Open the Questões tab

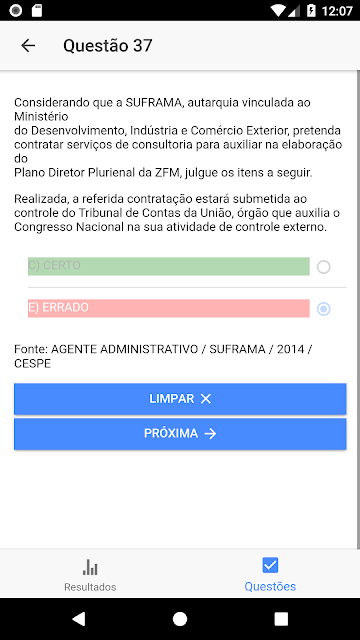tap(270, 574)
